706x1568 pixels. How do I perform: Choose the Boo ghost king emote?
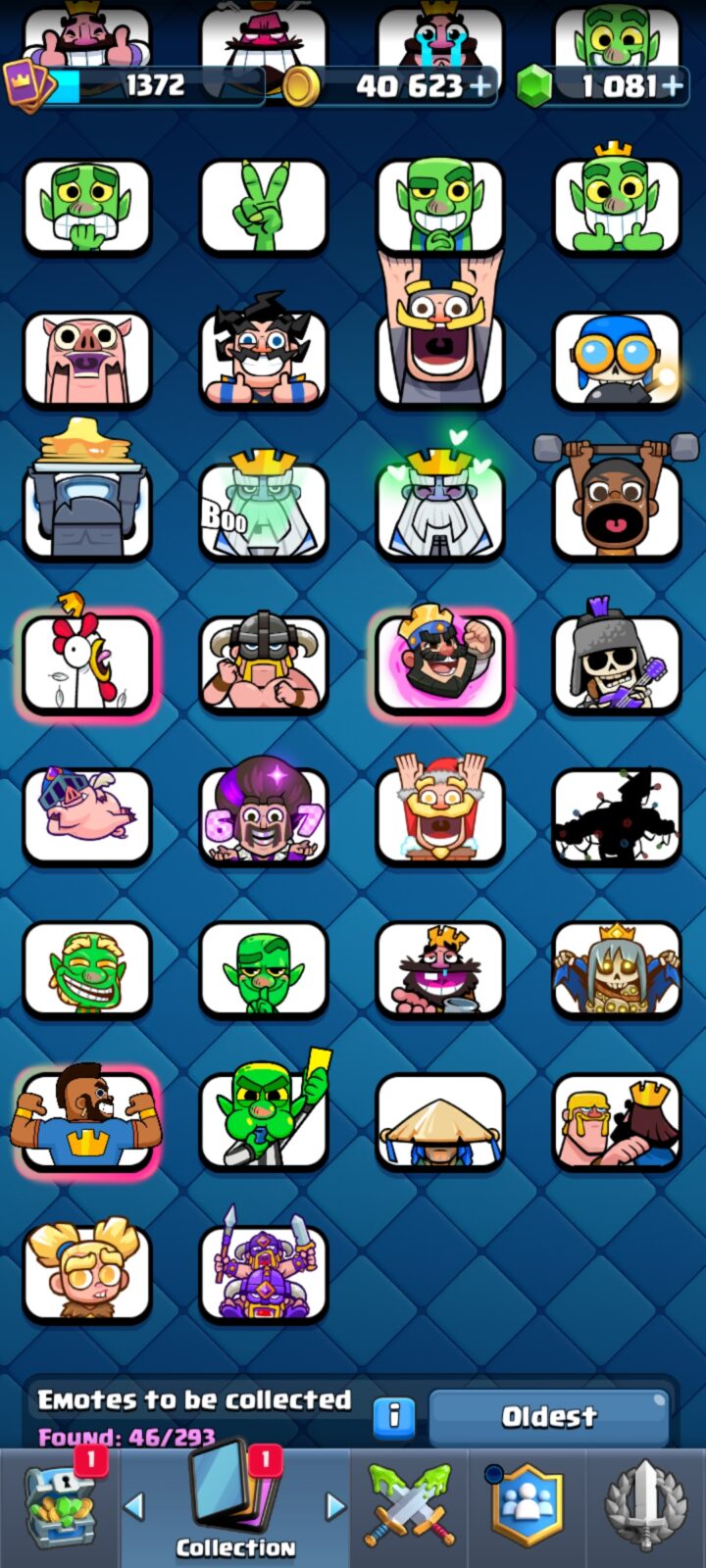click(x=264, y=510)
